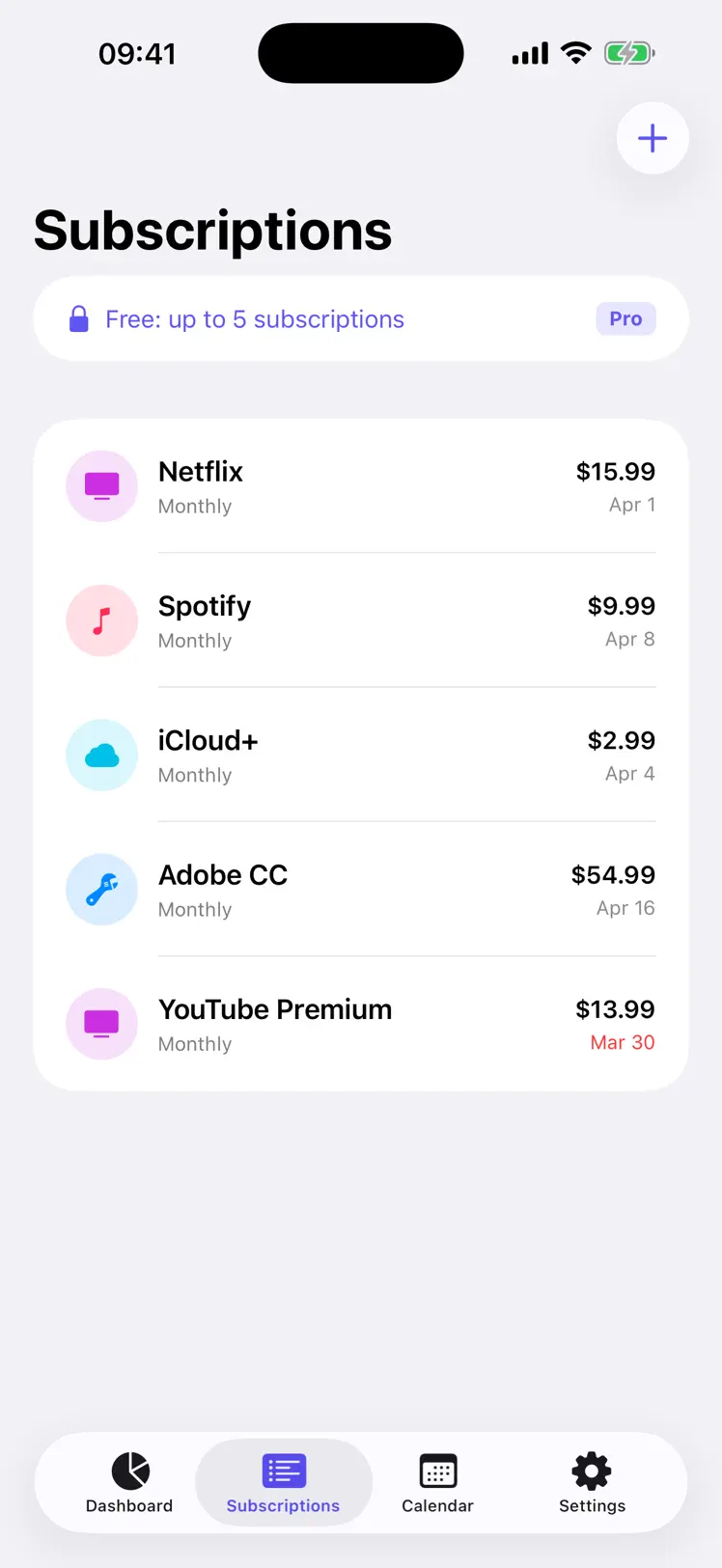Screen dimensions: 722x1568
Task: Switch to the Dashboard tab
Action: click(x=128, y=1483)
